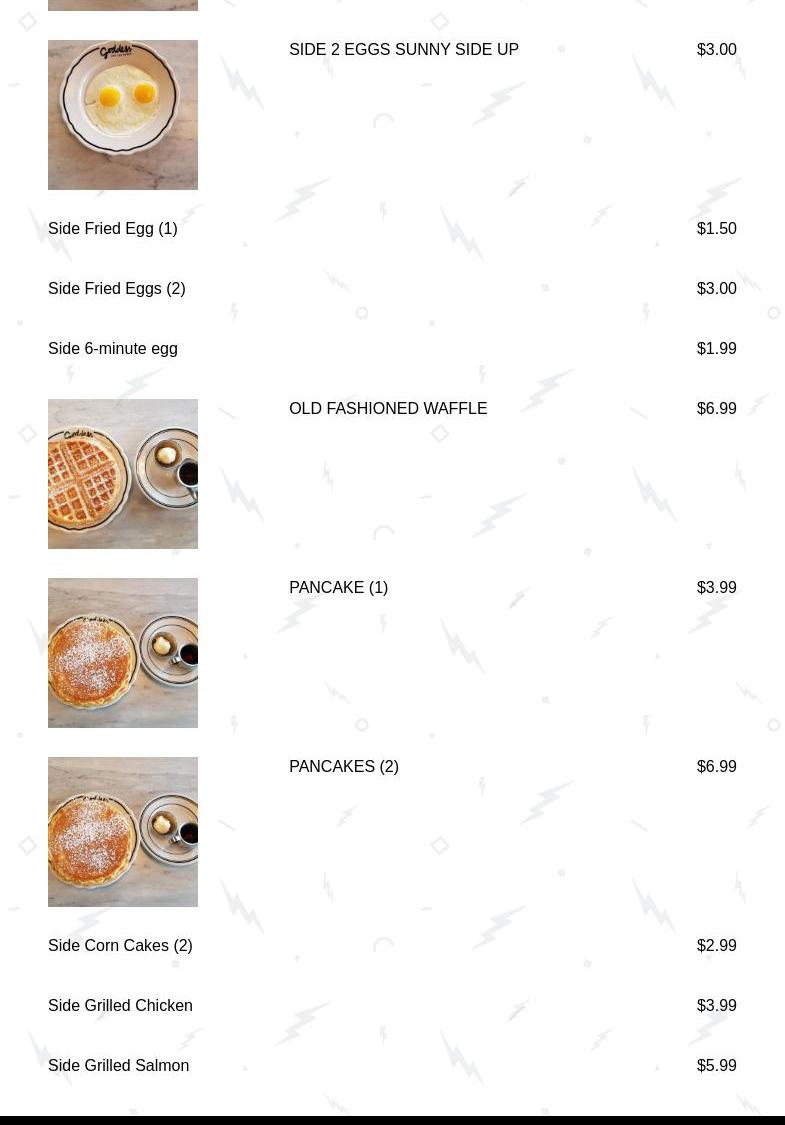
Task: Open Side Grilled Chicken item
Action: point(120,1006)
